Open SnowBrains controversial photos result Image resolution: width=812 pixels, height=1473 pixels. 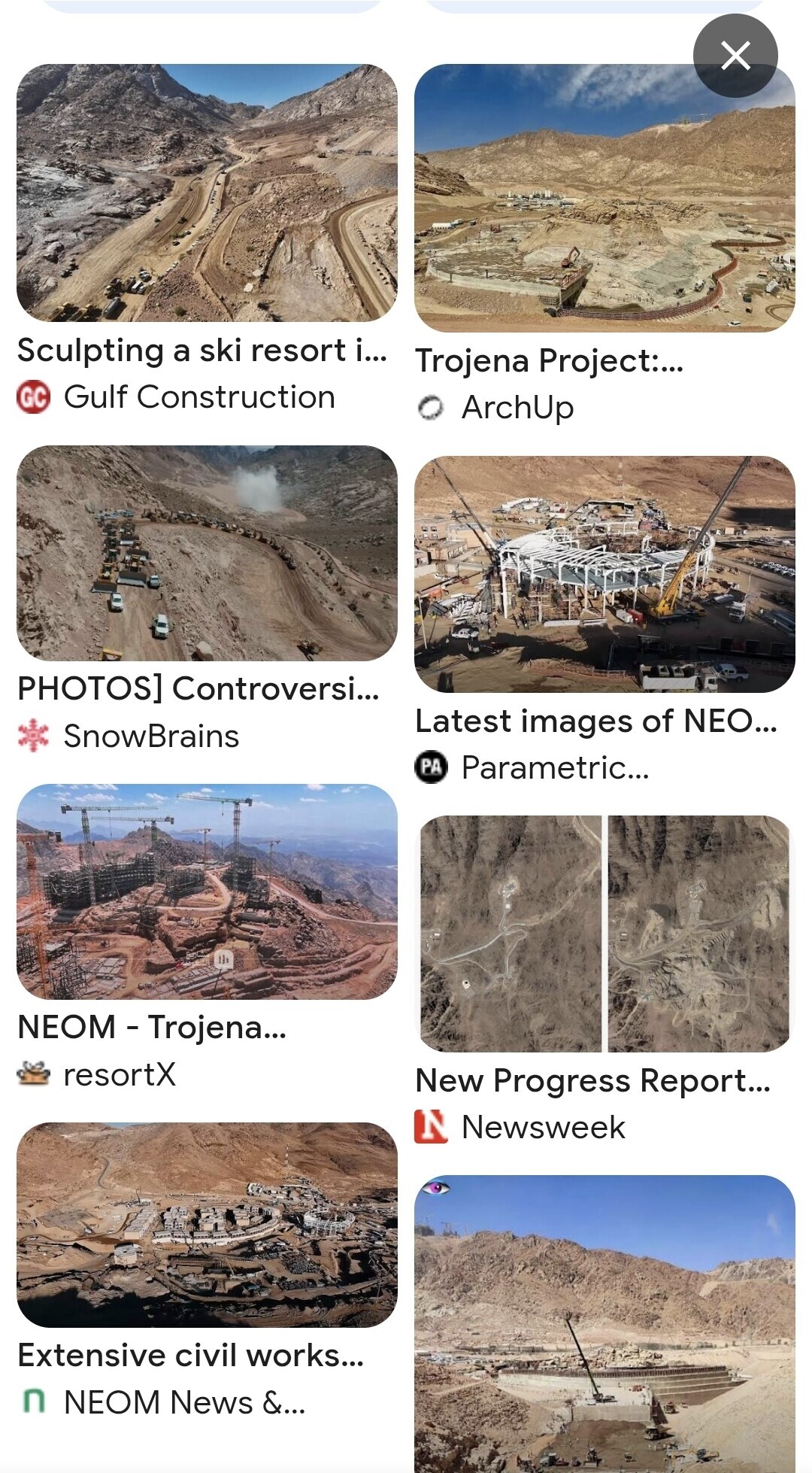click(x=207, y=553)
